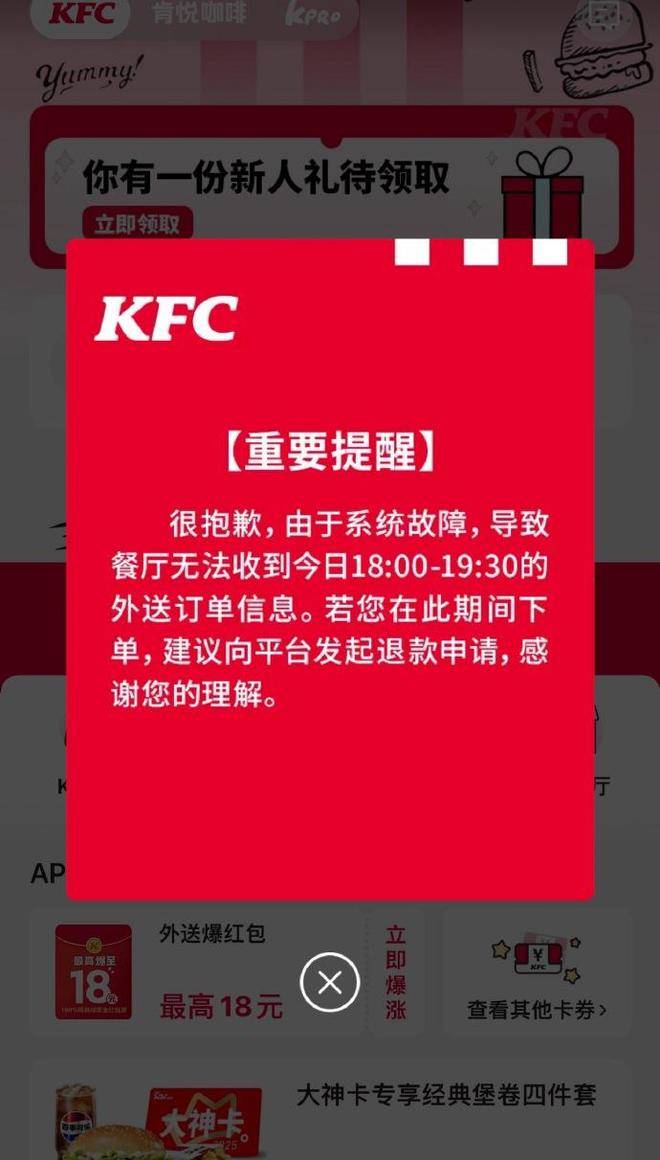Open 查看其他卡券 to view other coupons

(537, 1008)
